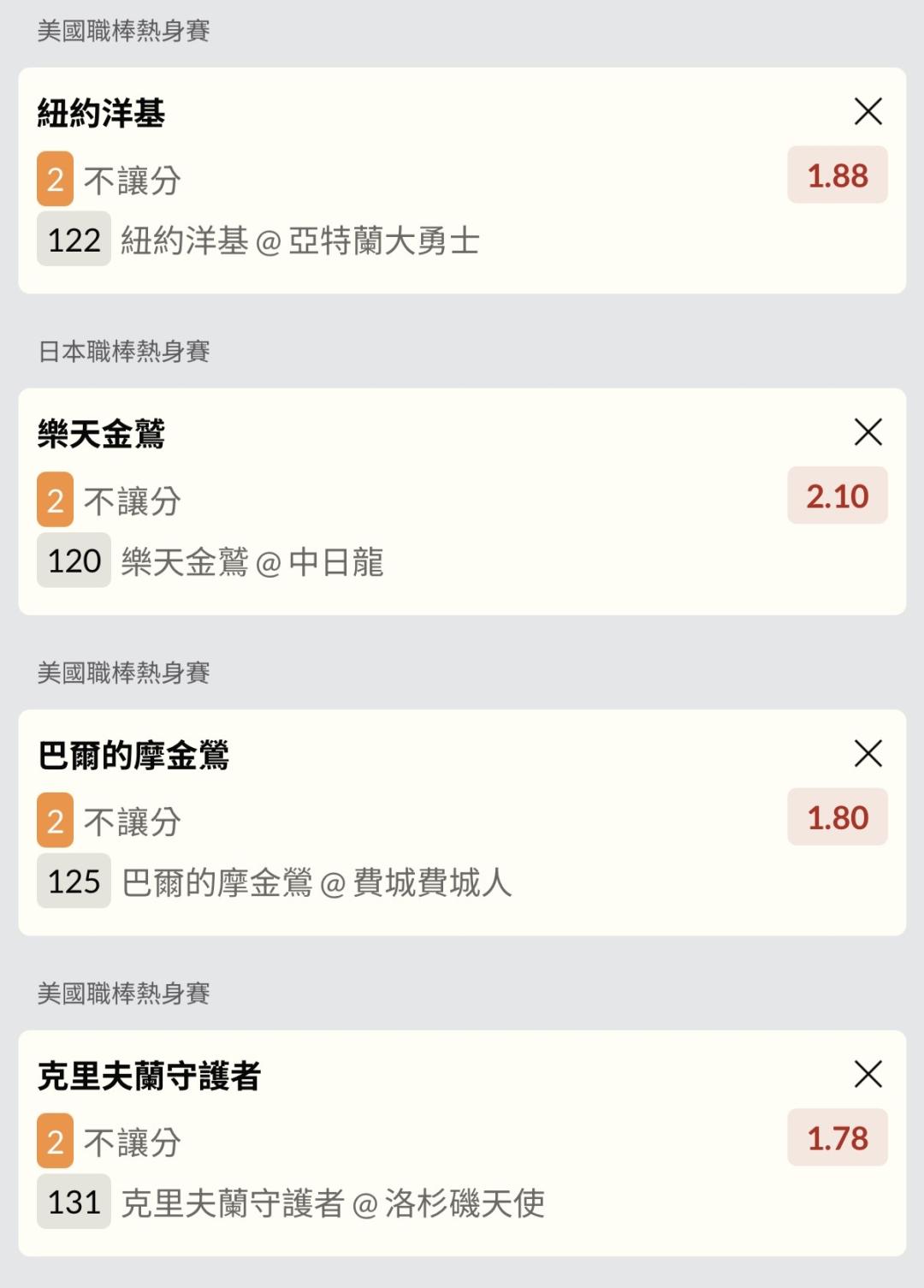This screenshot has width=924, height=1288.
Task: Remove the 紐約洋基 bet selection
Action: click(868, 111)
